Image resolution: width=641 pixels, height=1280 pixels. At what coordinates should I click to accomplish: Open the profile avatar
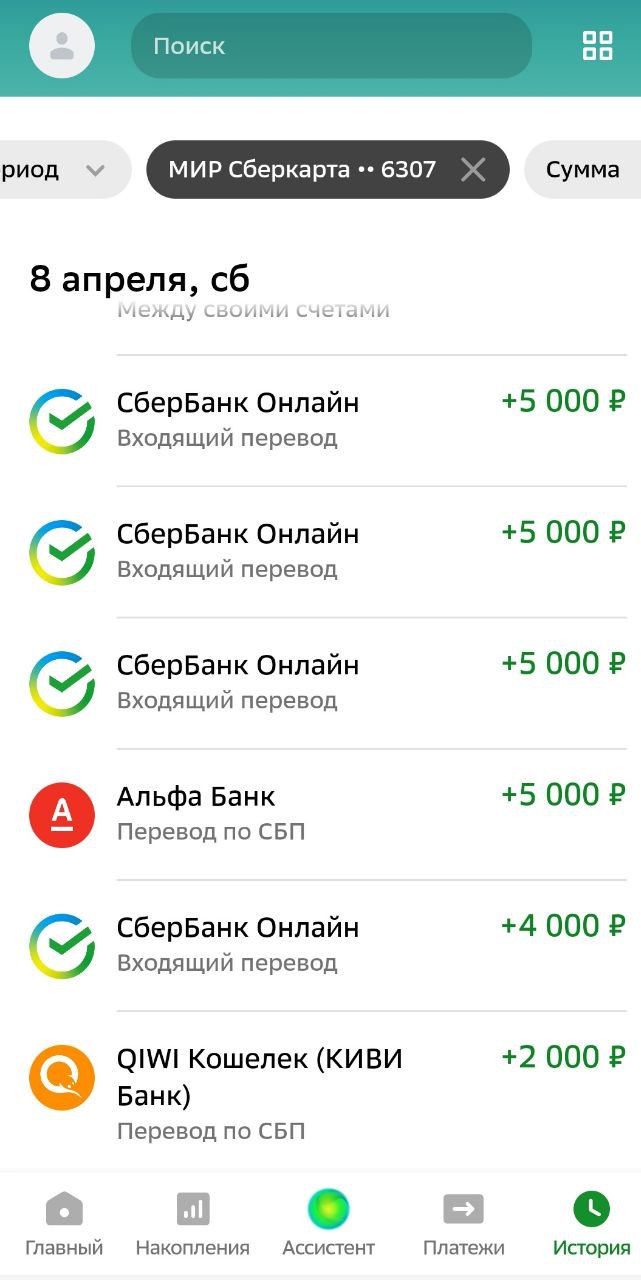(x=62, y=46)
